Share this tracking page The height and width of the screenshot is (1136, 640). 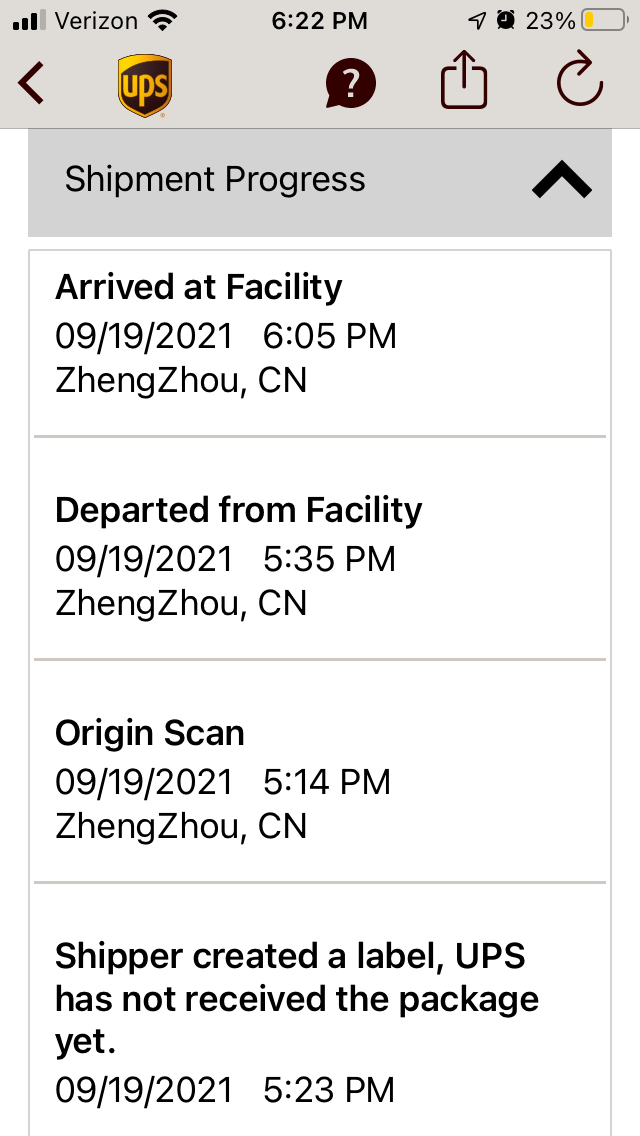[464, 80]
